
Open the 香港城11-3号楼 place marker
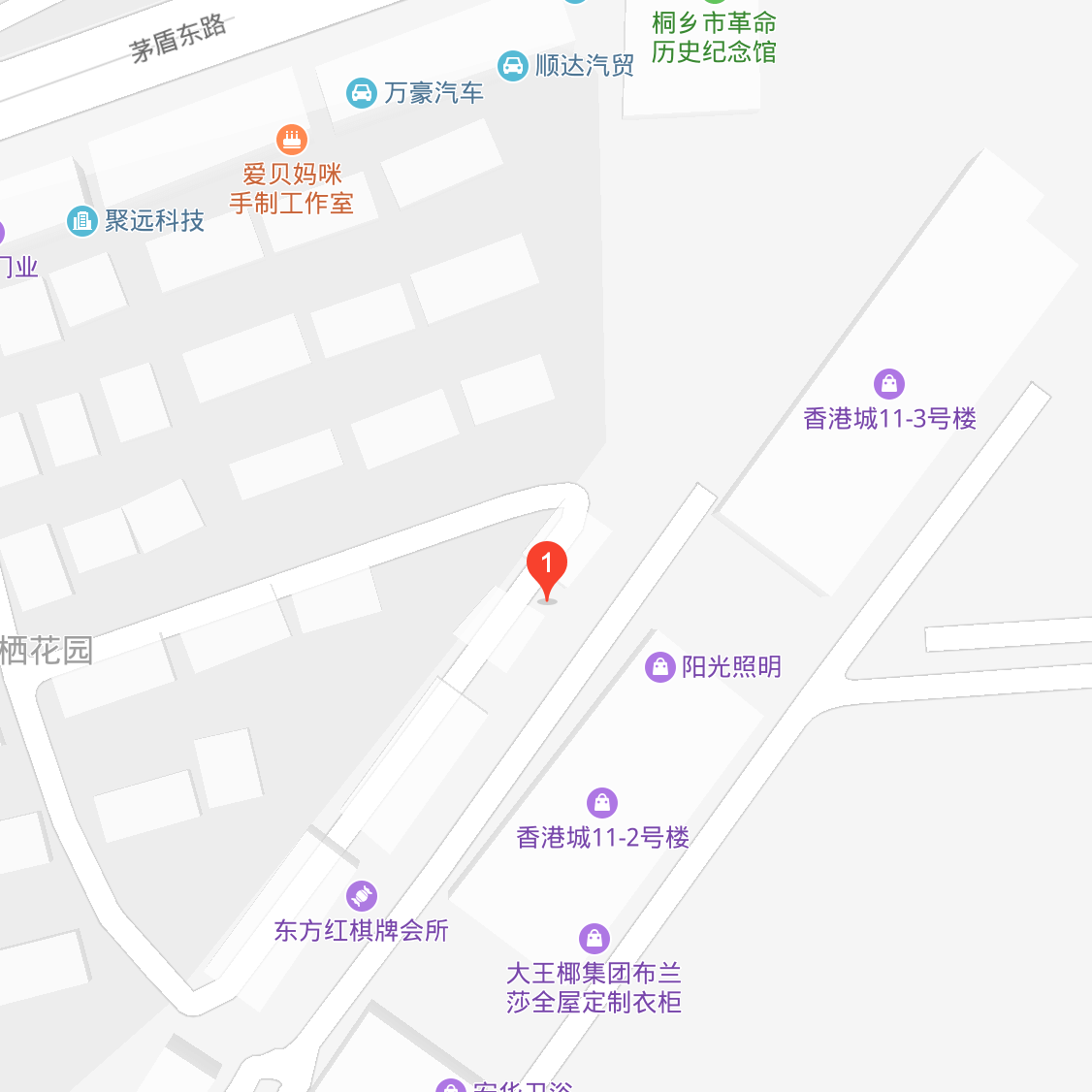click(888, 384)
